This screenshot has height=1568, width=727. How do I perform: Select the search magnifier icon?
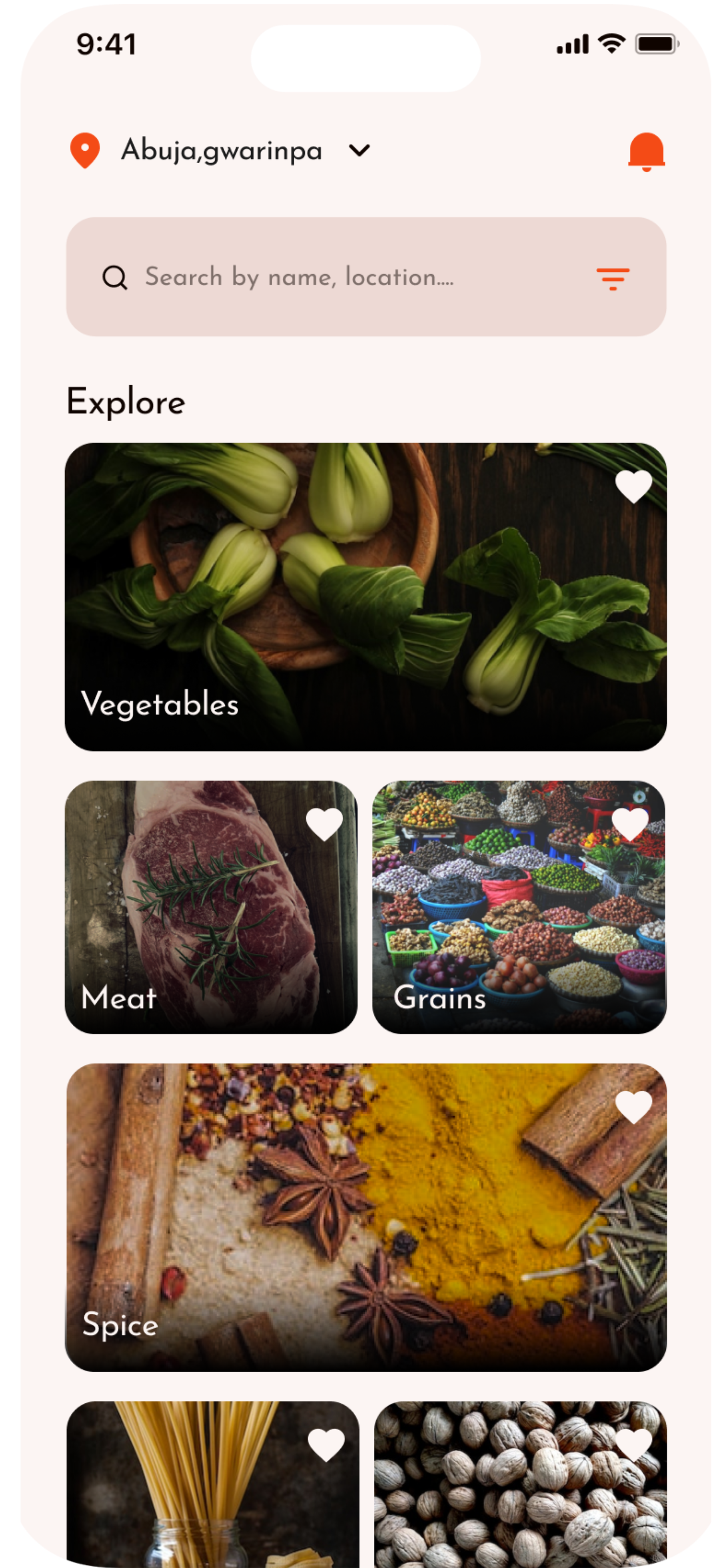[x=115, y=277]
